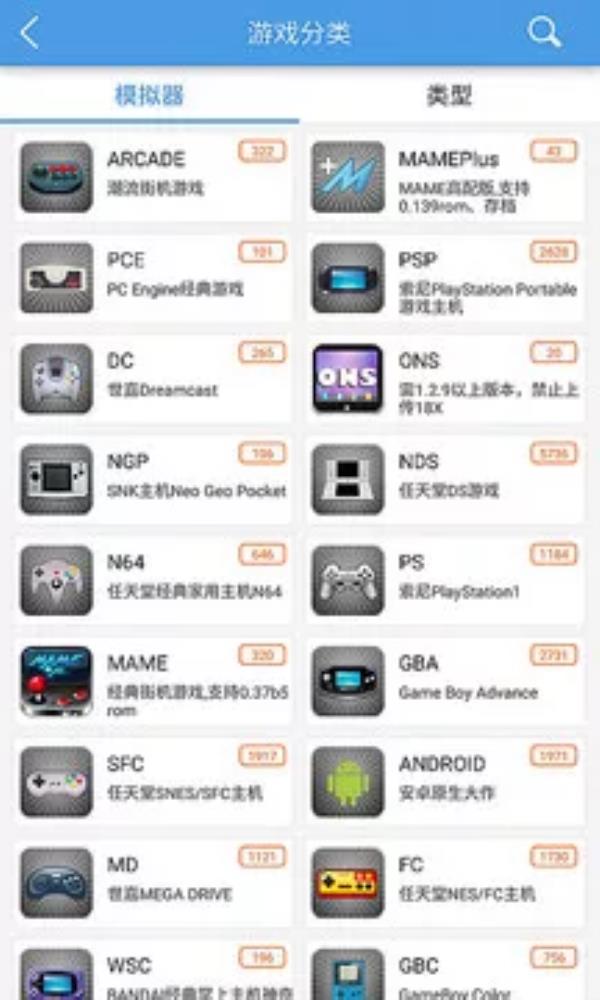Browse NGP Neo Geo Pocket games
Viewport: 600px width, 1000px height.
pos(153,479)
